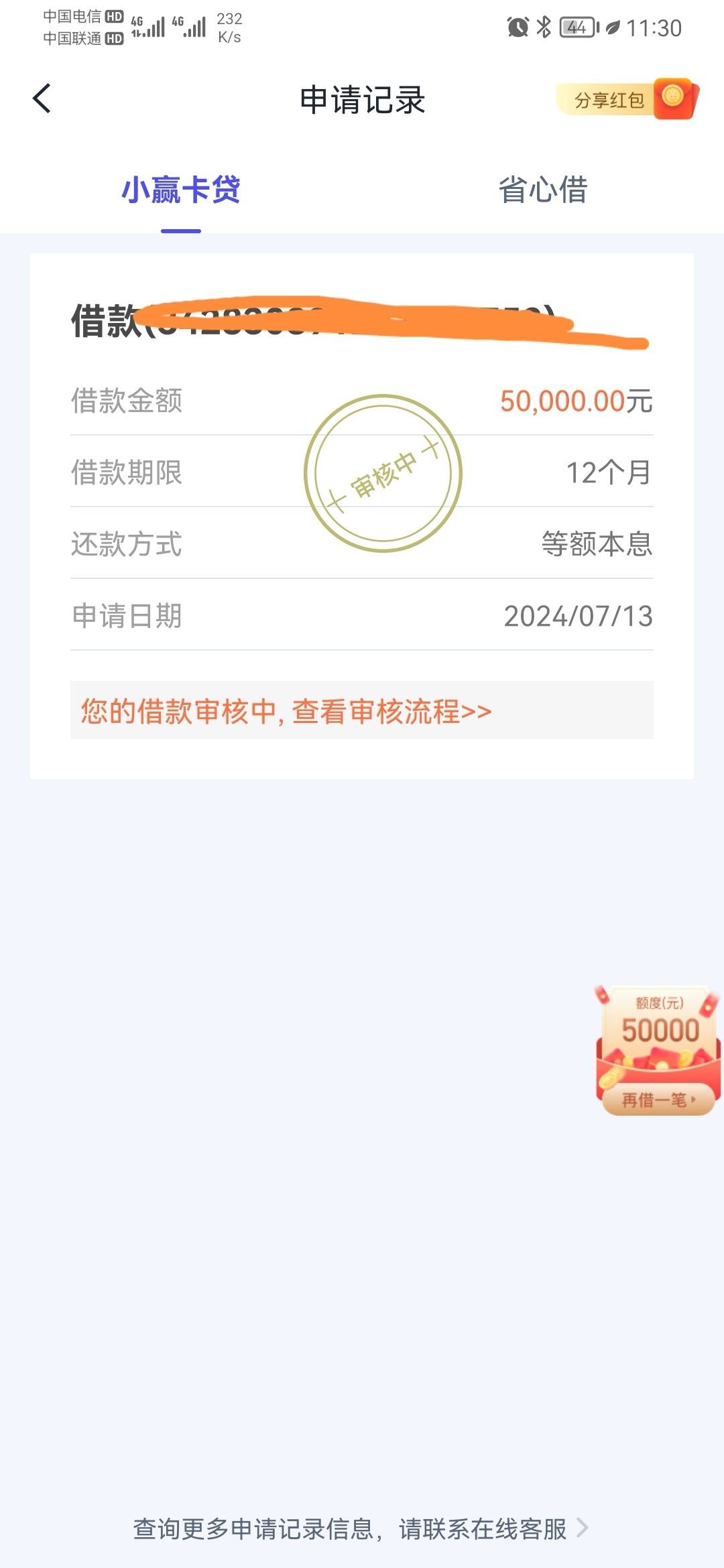Tap the red packet coin icon beside 分享红包
Image resolution: width=724 pixels, height=1568 pixels.
(x=673, y=97)
